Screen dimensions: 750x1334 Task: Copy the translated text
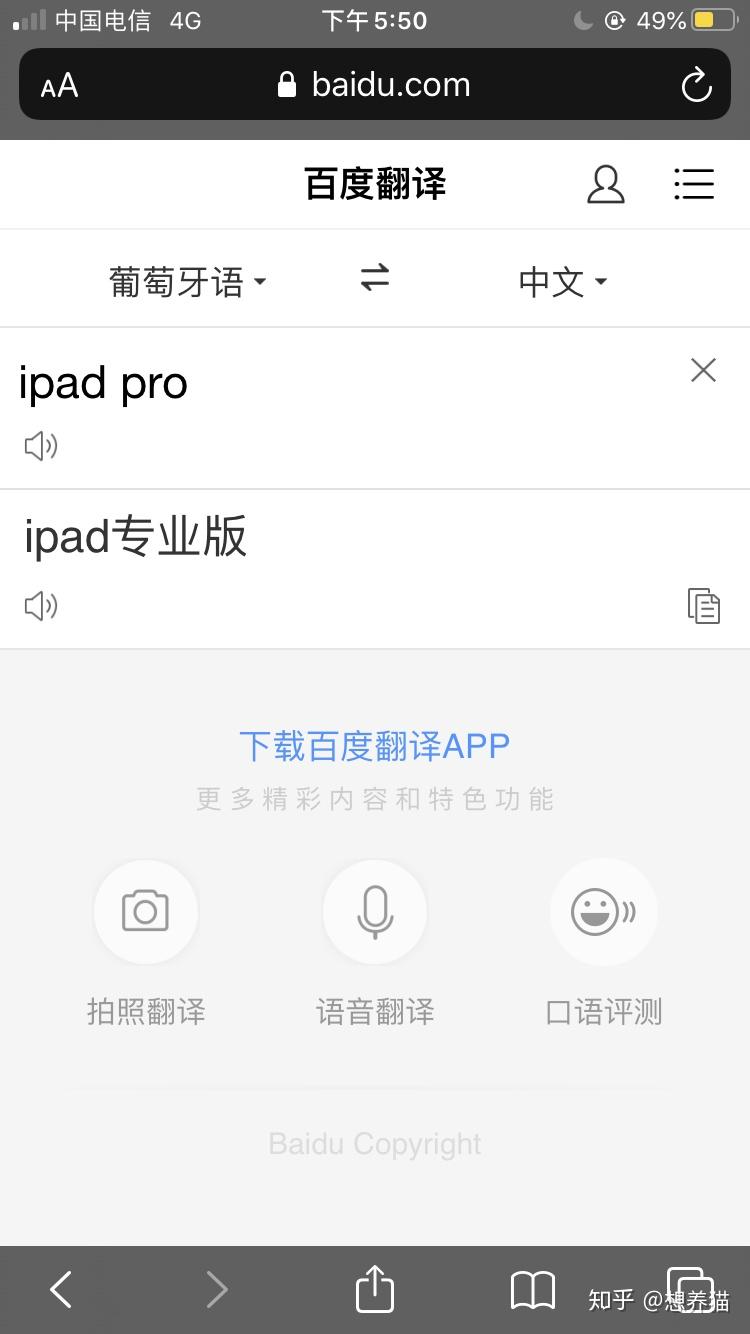pos(704,606)
